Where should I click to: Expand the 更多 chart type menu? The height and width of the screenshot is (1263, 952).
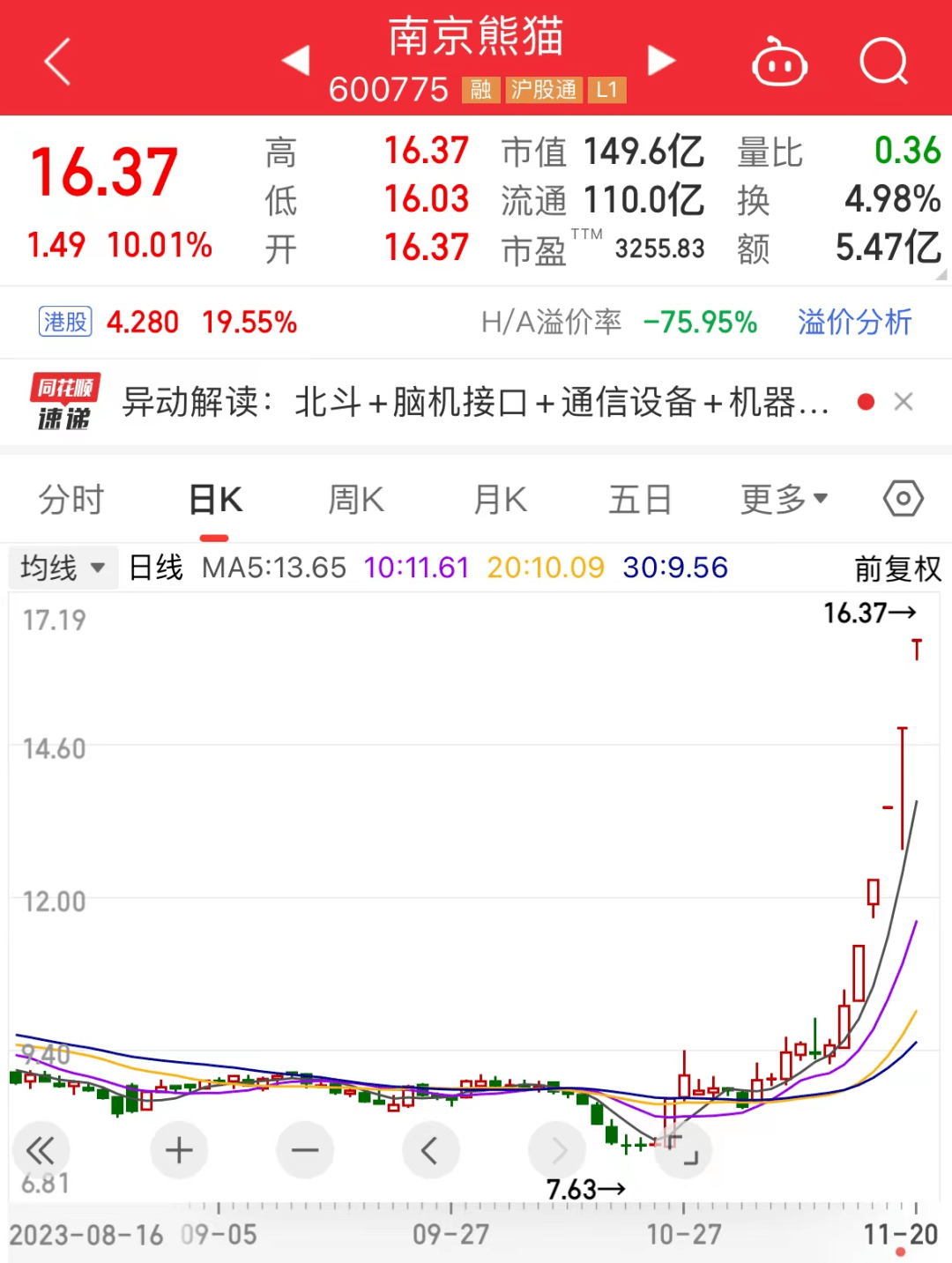(x=783, y=499)
